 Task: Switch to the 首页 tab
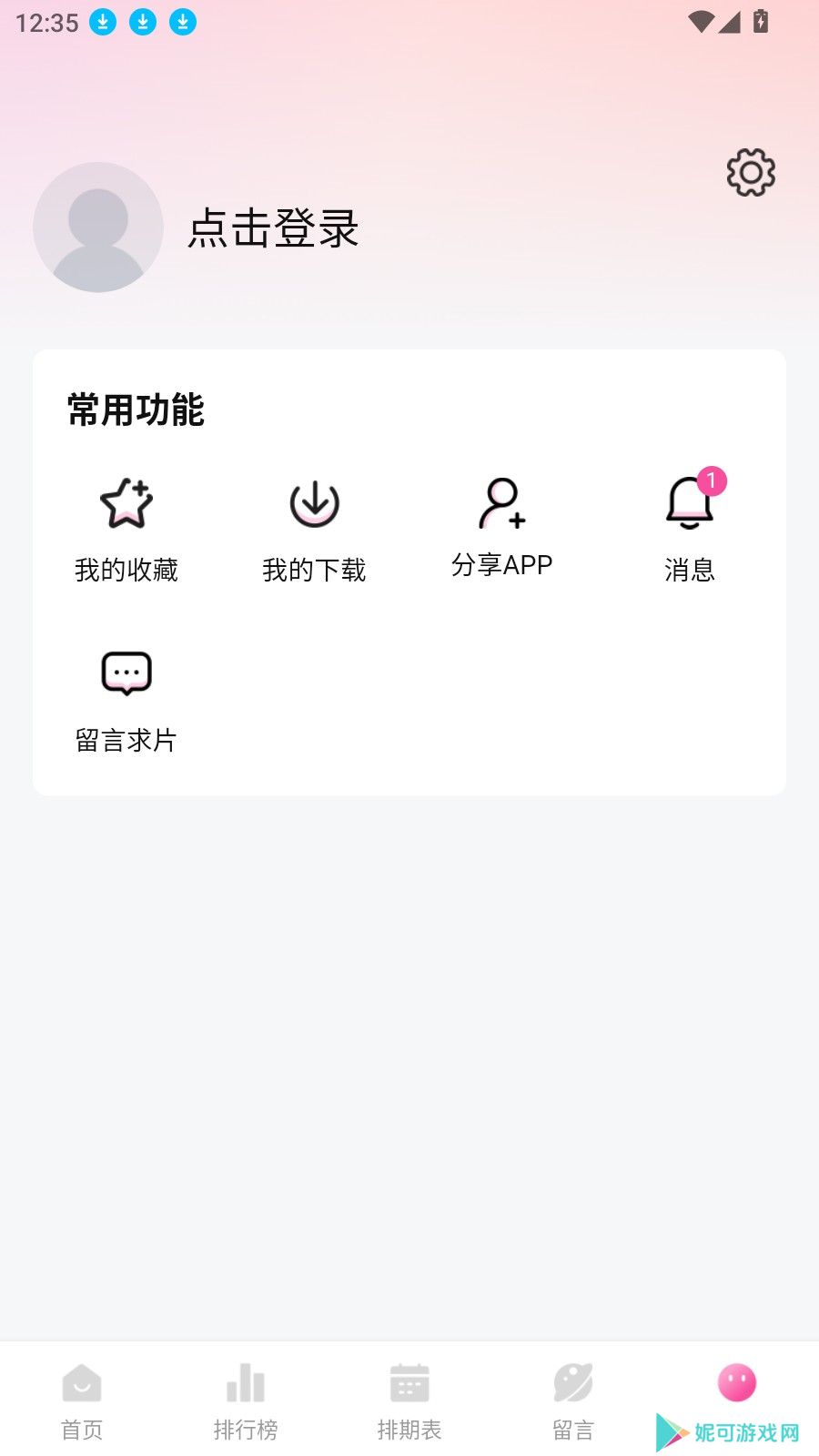(x=82, y=1402)
